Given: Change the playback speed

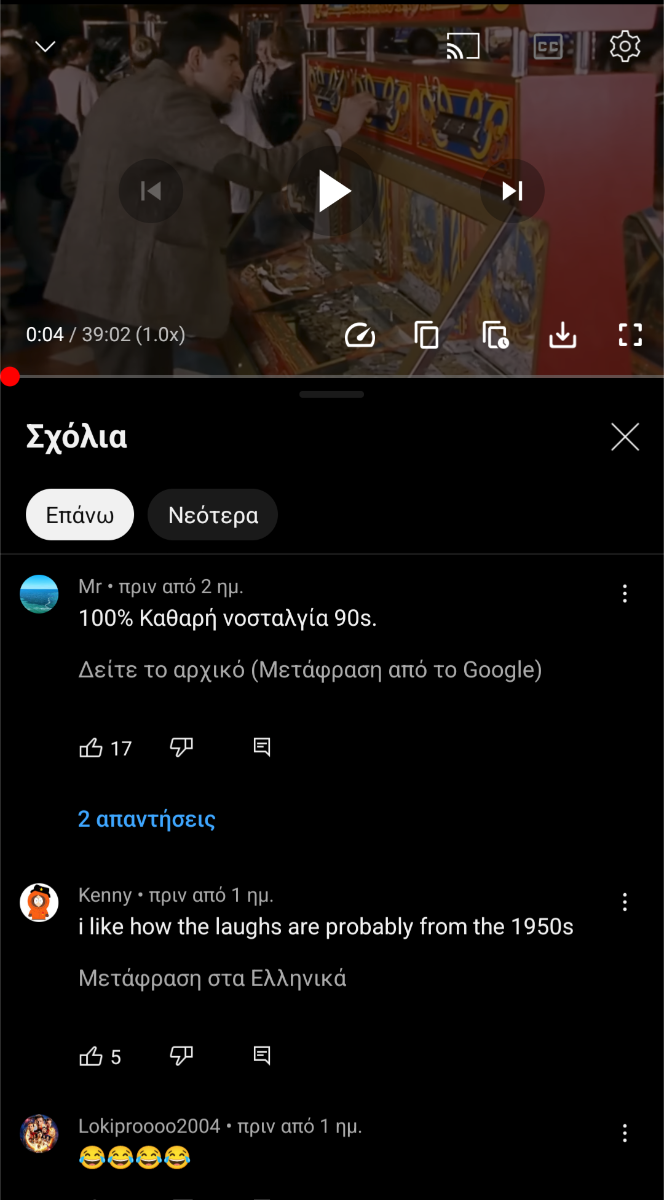Looking at the screenshot, I should pyautogui.click(x=360, y=335).
